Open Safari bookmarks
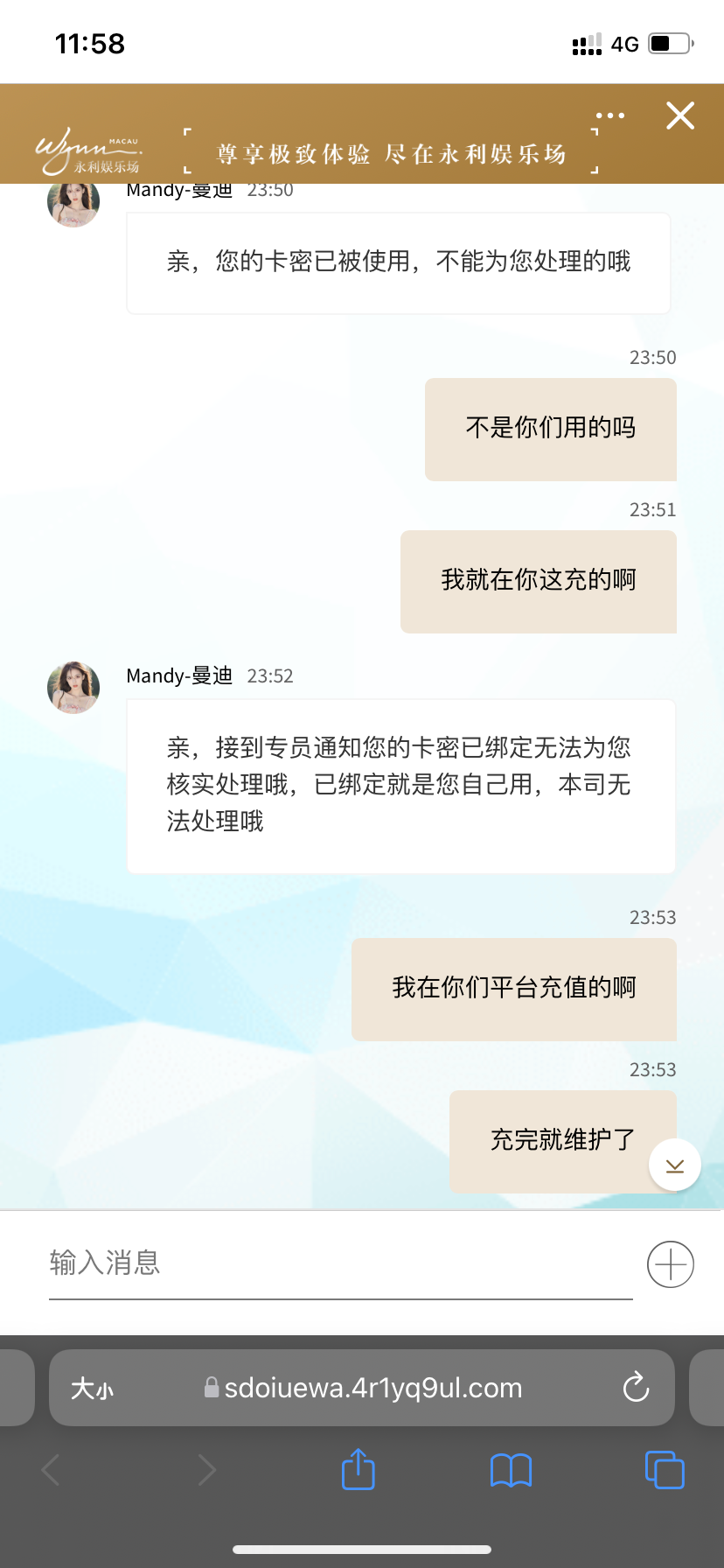The width and height of the screenshot is (724, 1568). point(511,1470)
